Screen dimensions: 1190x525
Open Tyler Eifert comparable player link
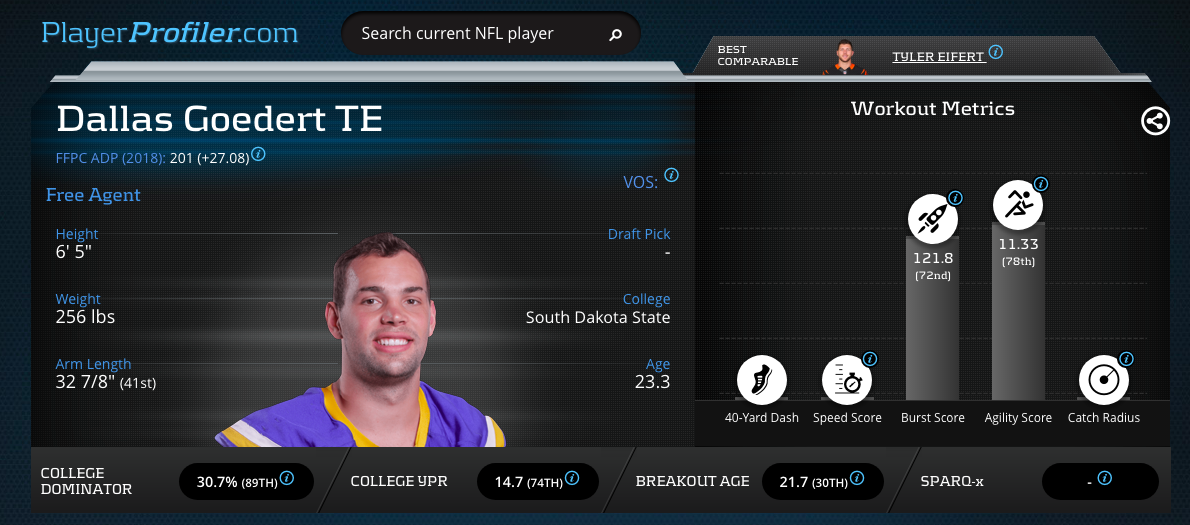[x=937, y=57]
